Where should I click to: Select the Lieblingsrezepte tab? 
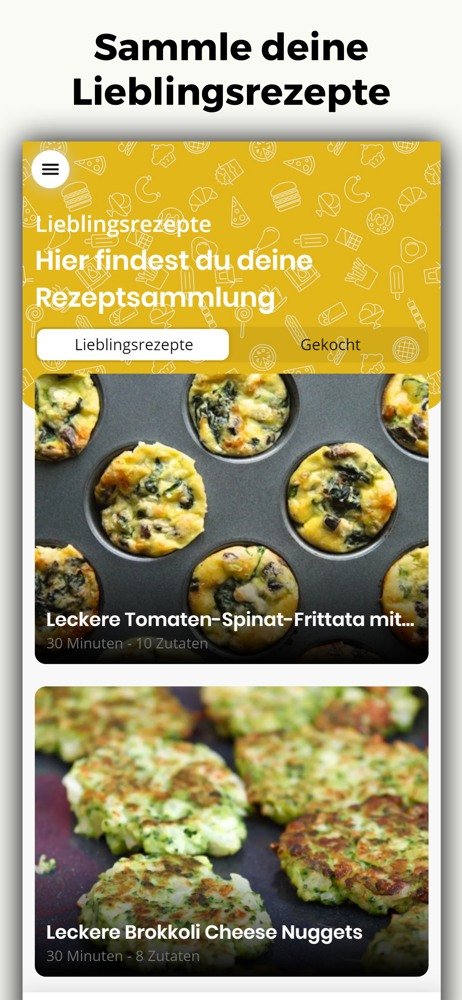[133, 345]
